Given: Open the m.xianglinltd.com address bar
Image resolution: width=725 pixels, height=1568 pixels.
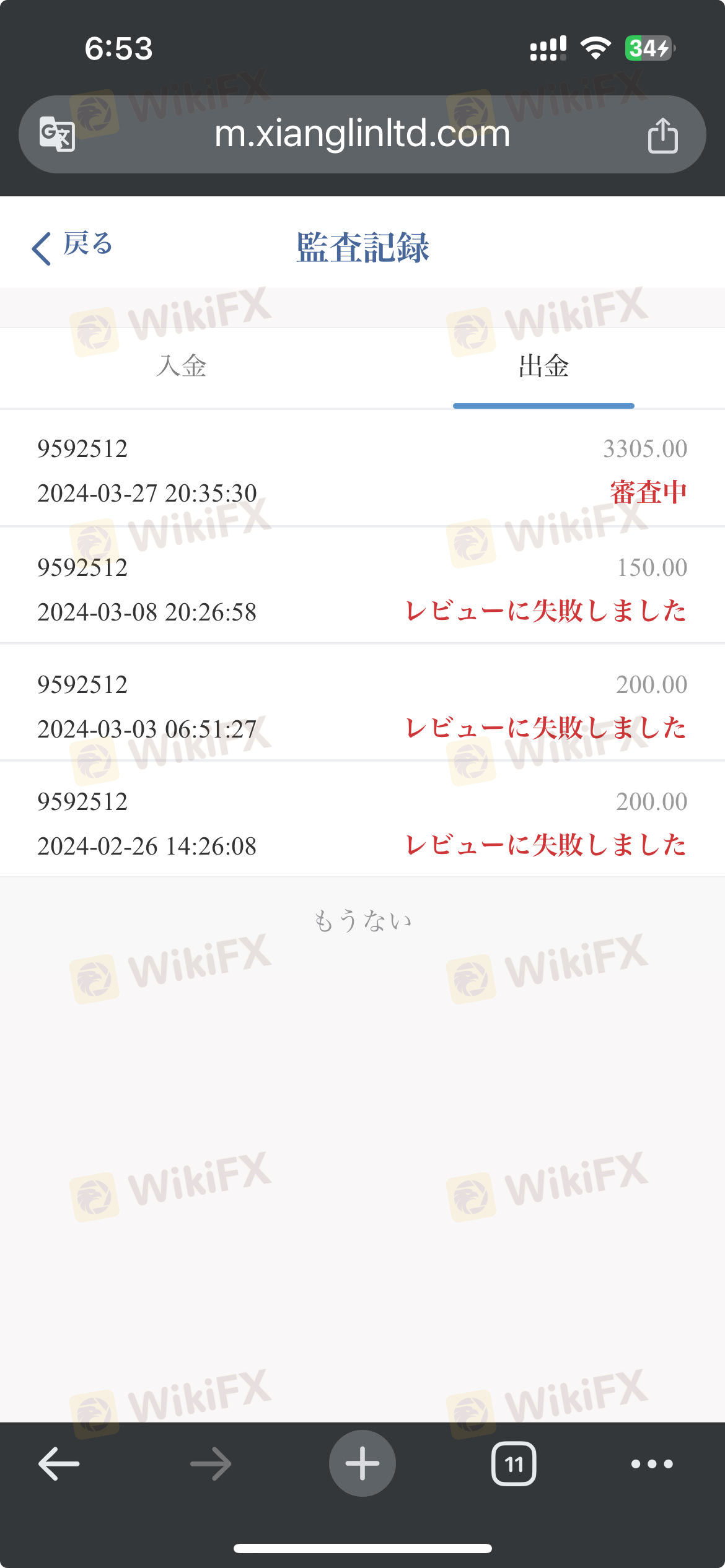Looking at the screenshot, I should (362, 134).
